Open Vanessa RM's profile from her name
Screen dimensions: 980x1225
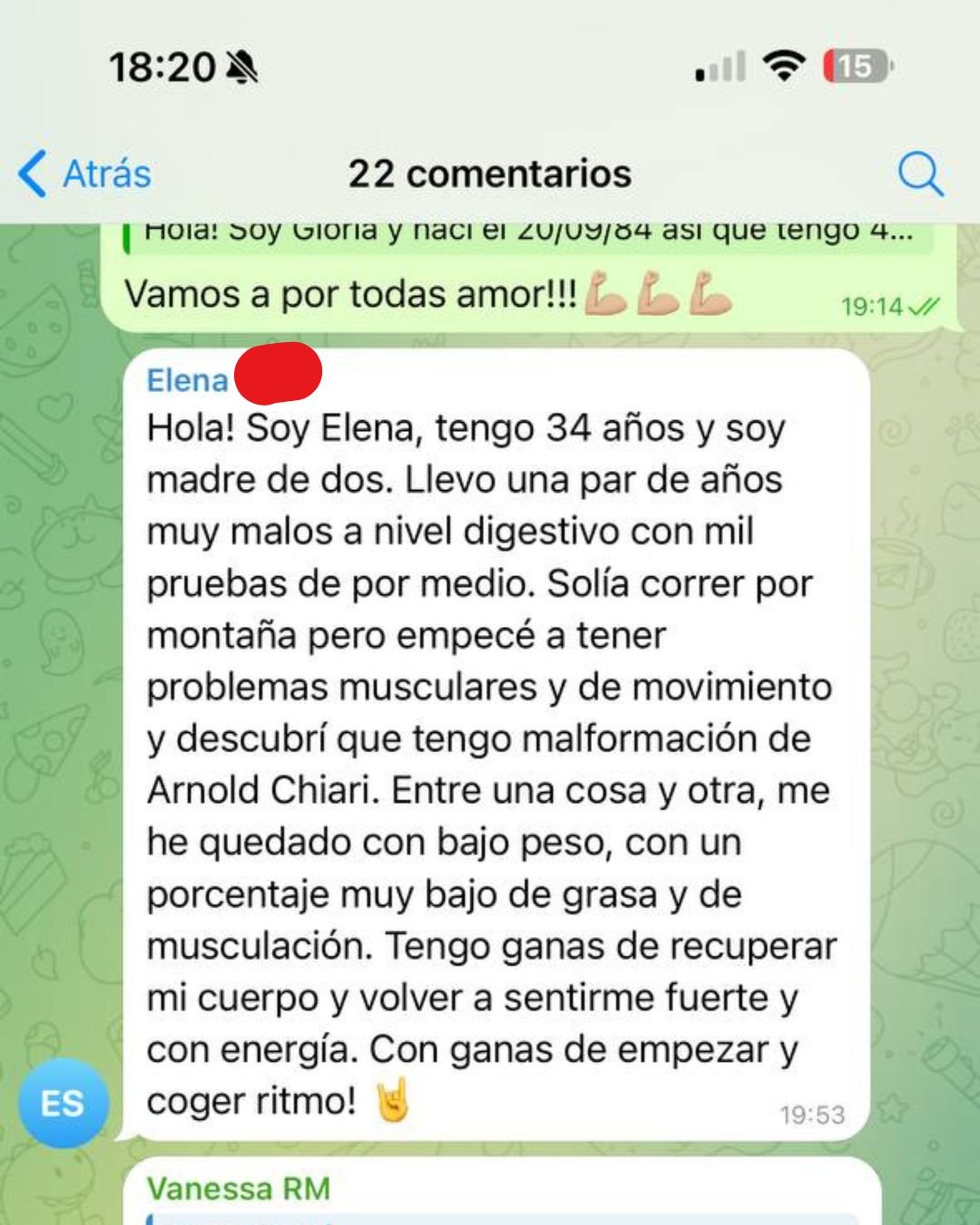click(x=239, y=1188)
